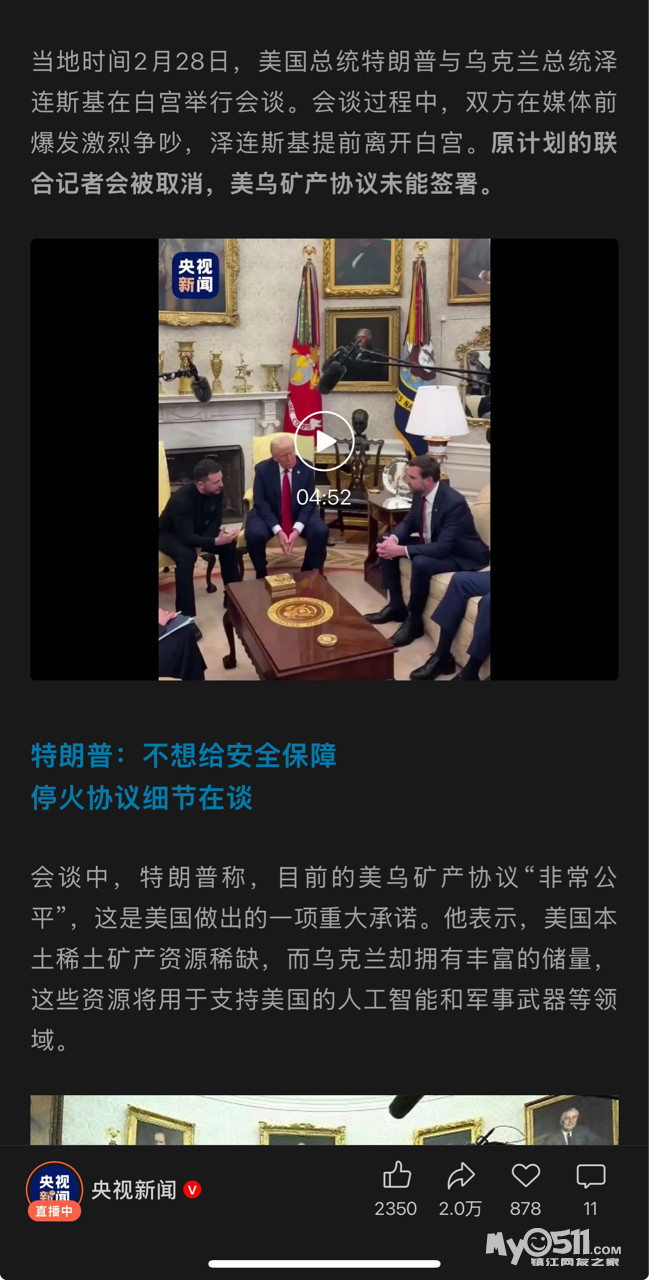Favorite the article with the heart icon
Image resolution: width=649 pixels, height=1280 pixels.
[525, 1176]
